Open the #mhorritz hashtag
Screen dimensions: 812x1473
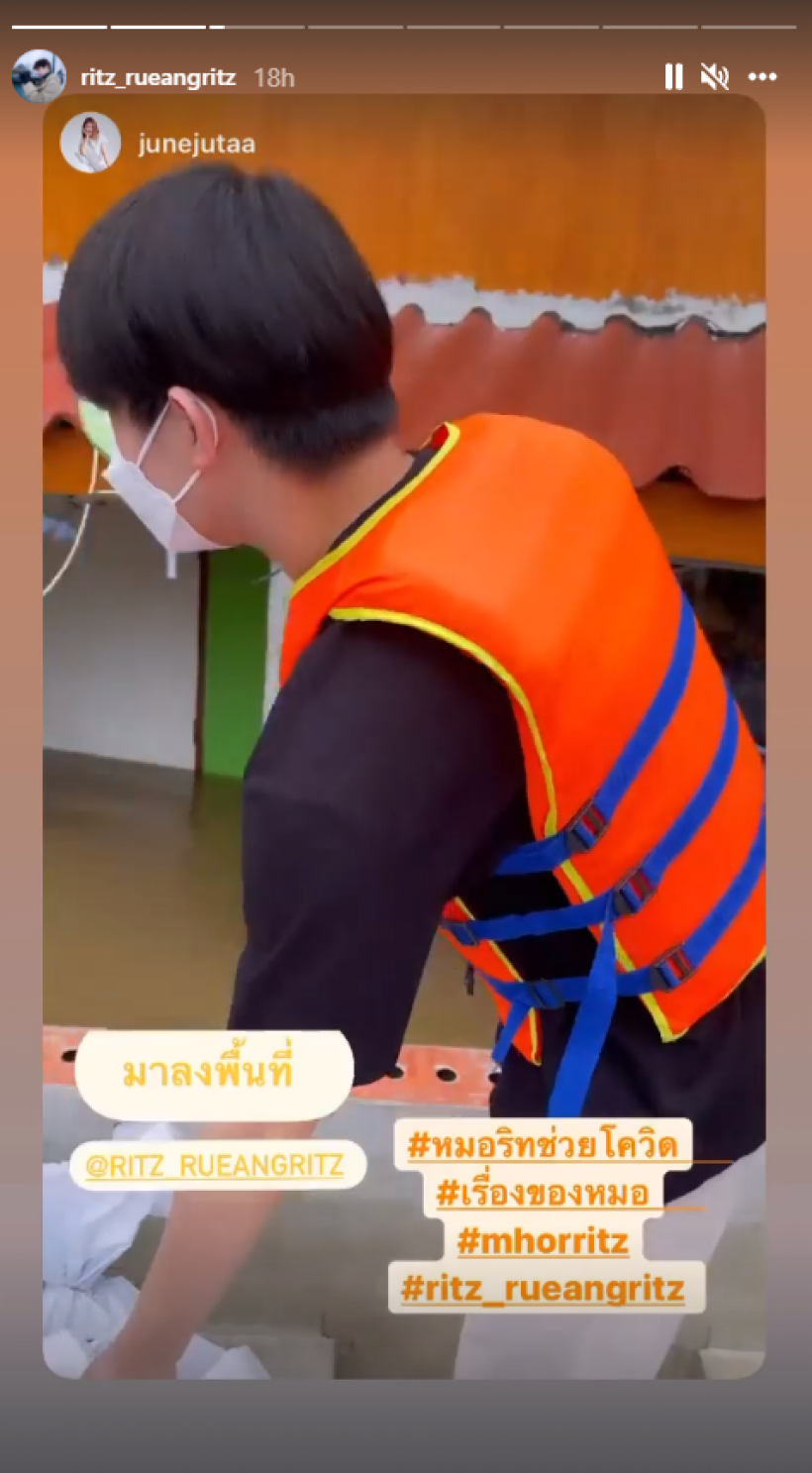(x=544, y=1240)
